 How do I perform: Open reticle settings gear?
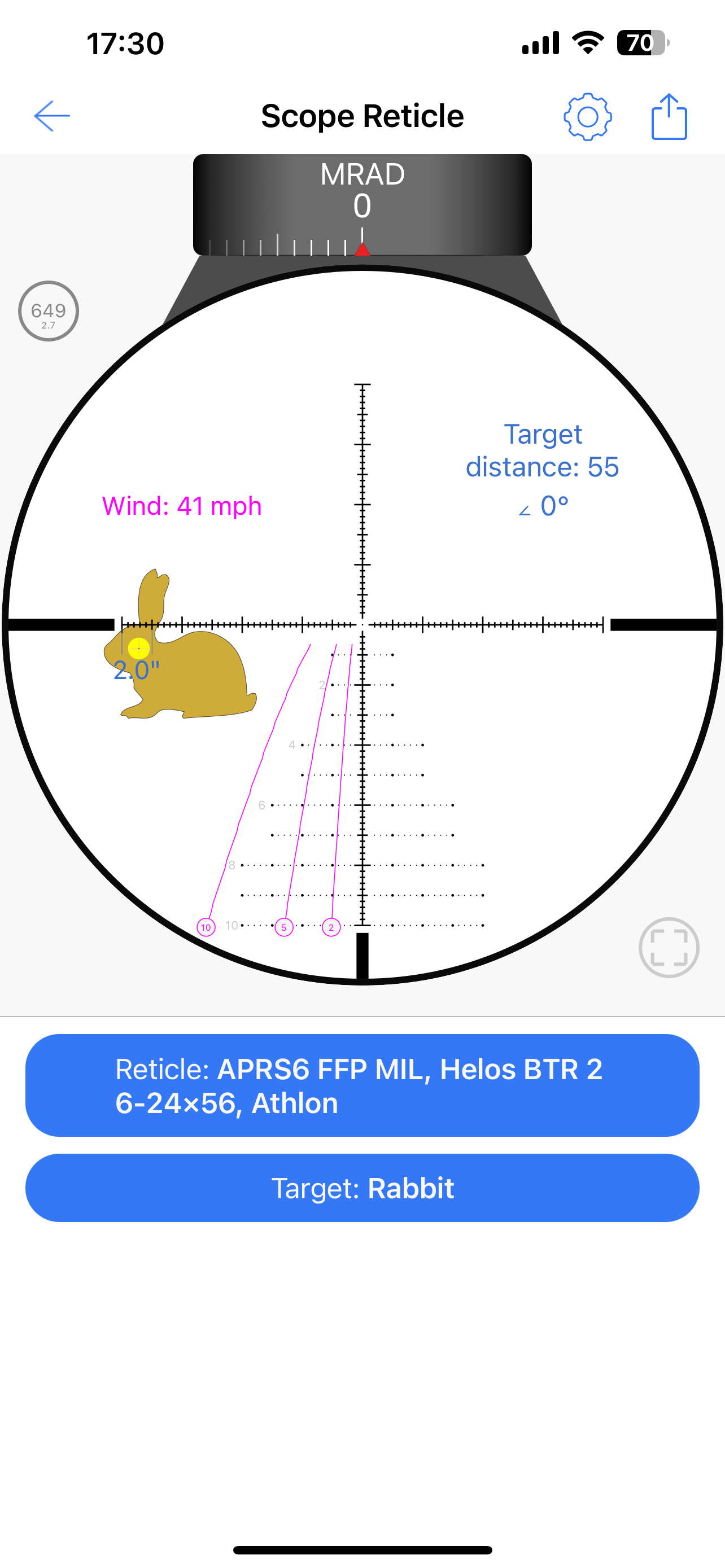pos(587,117)
